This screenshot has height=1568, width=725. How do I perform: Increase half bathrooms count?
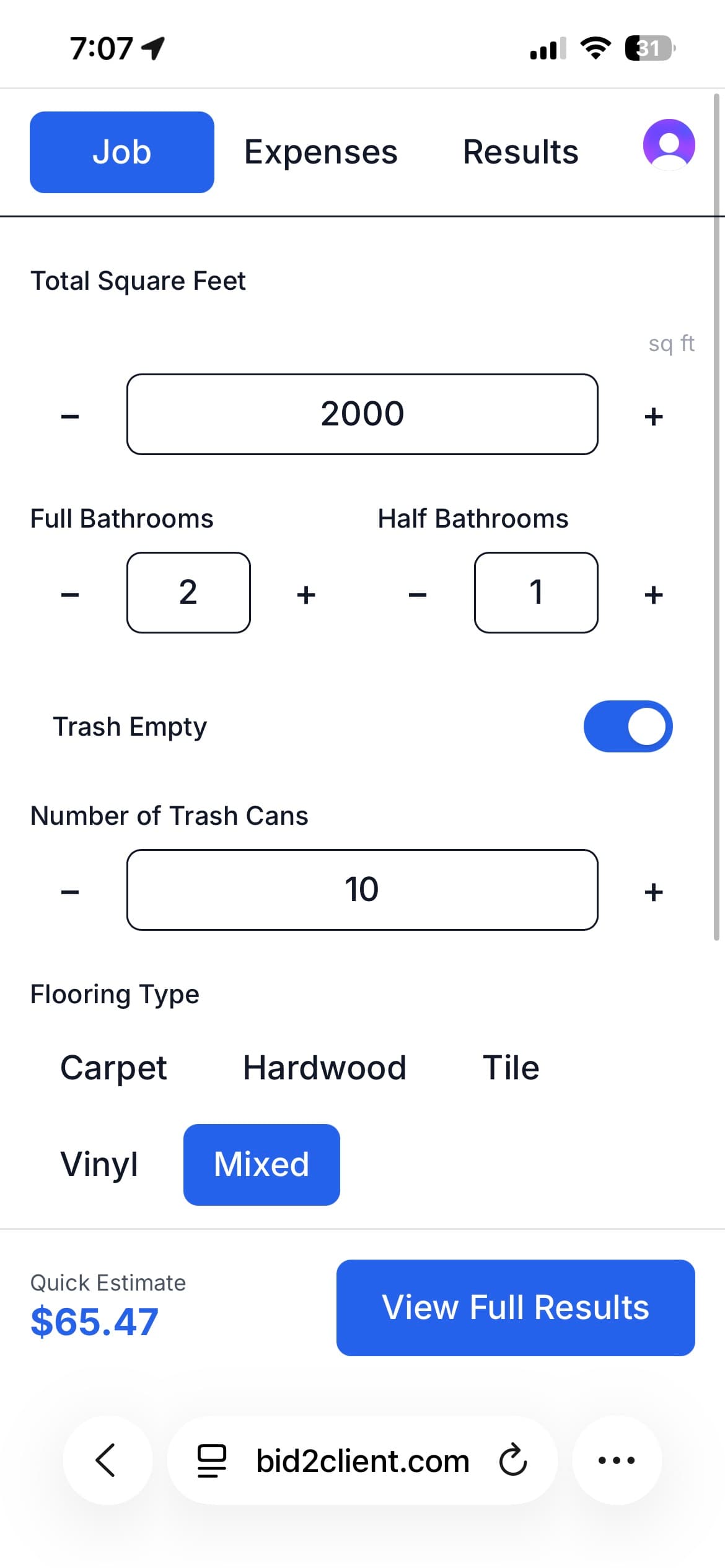tap(653, 594)
